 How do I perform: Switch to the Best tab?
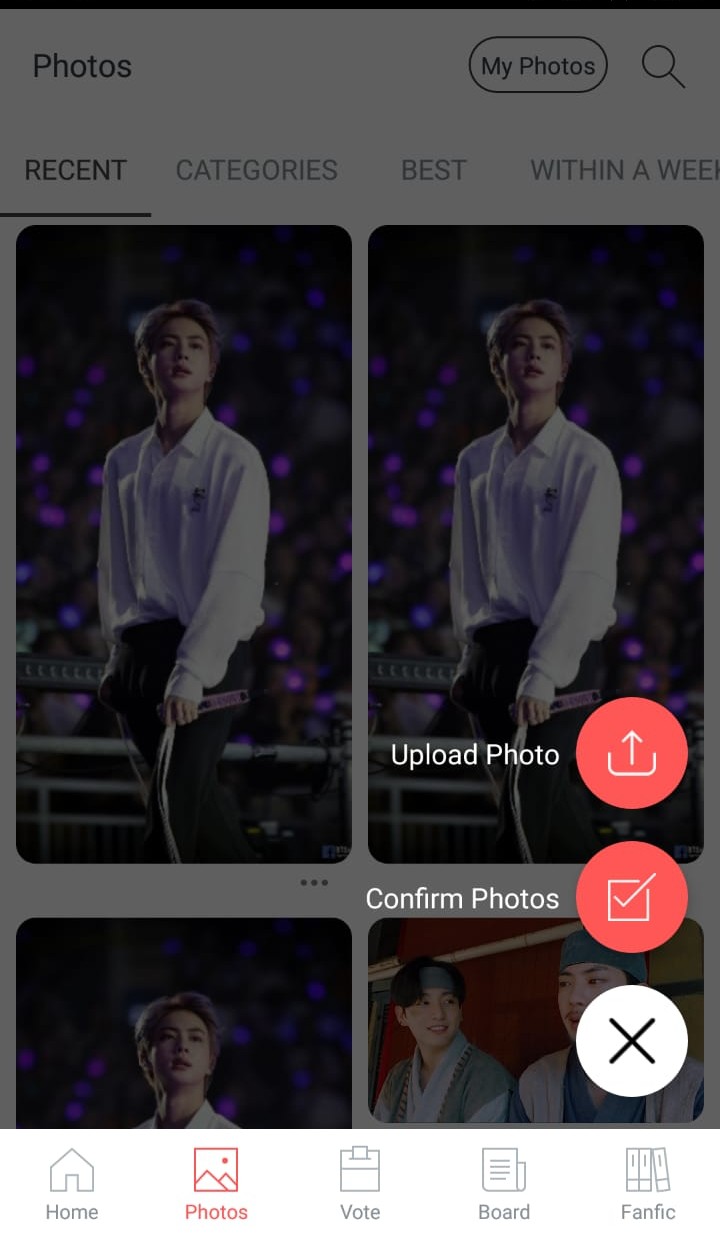(434, 170)
